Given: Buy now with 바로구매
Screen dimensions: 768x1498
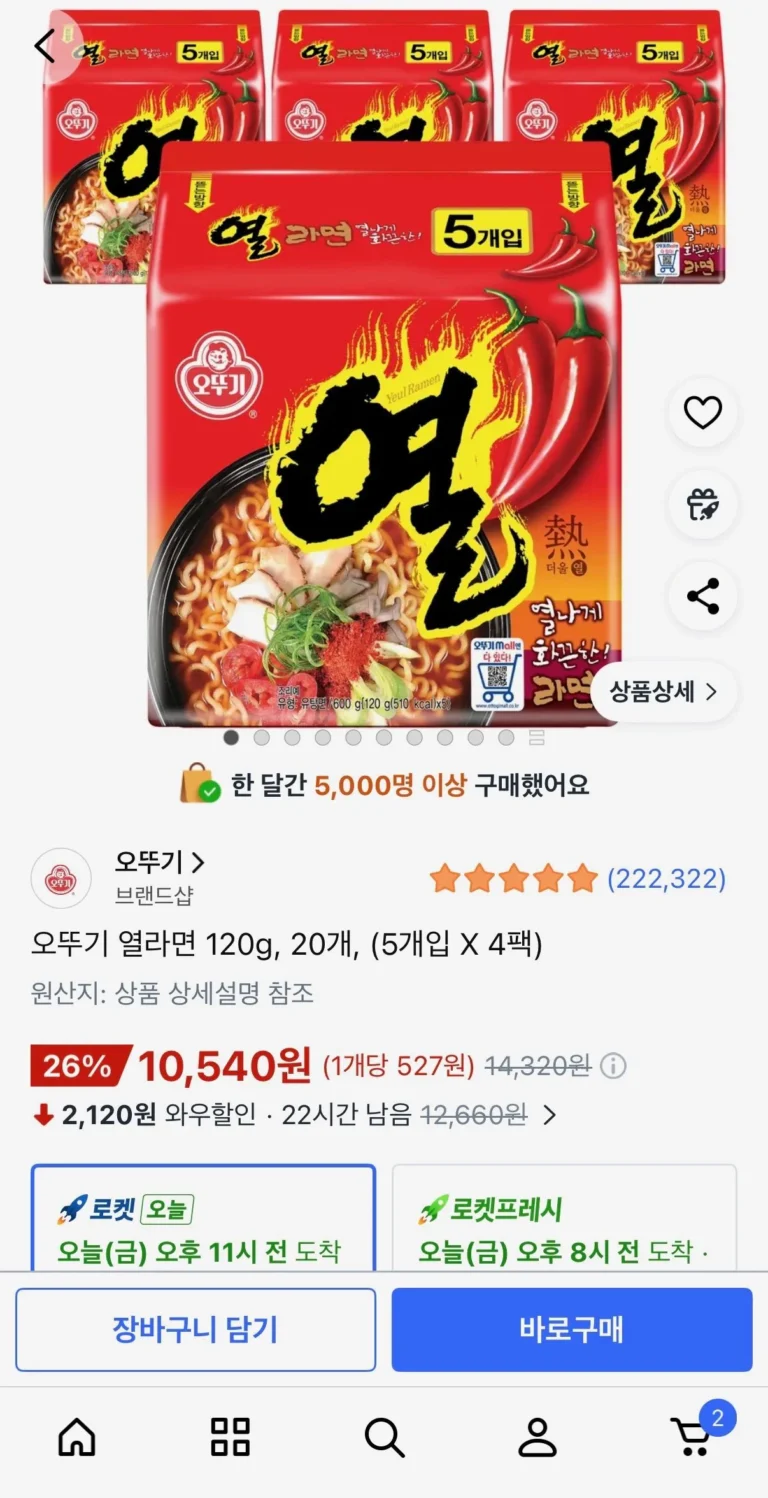Looking at the screenshot, I should 571,1330.
